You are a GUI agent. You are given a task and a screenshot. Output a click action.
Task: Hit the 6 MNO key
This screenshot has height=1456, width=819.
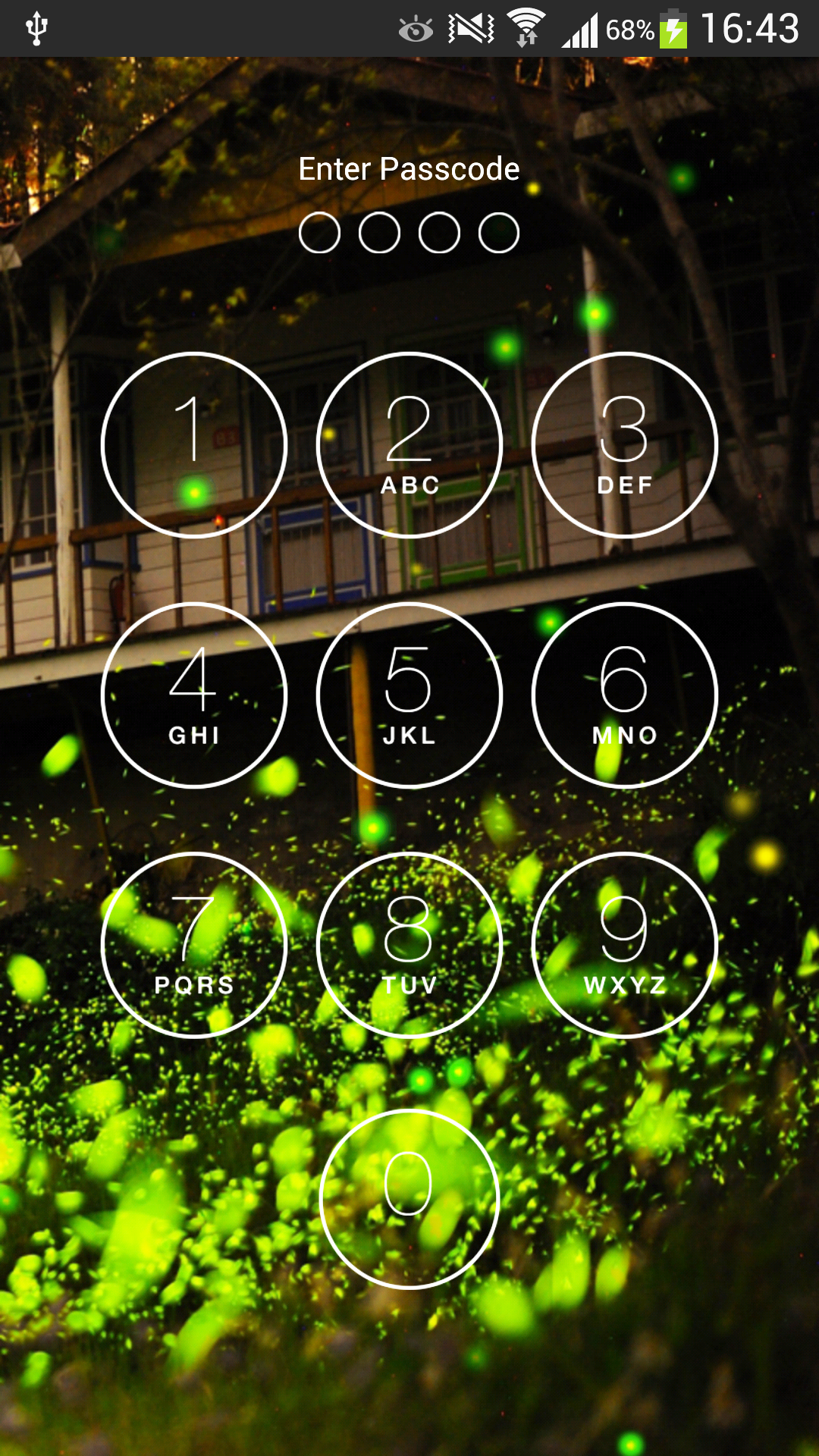tap(625, 695)
